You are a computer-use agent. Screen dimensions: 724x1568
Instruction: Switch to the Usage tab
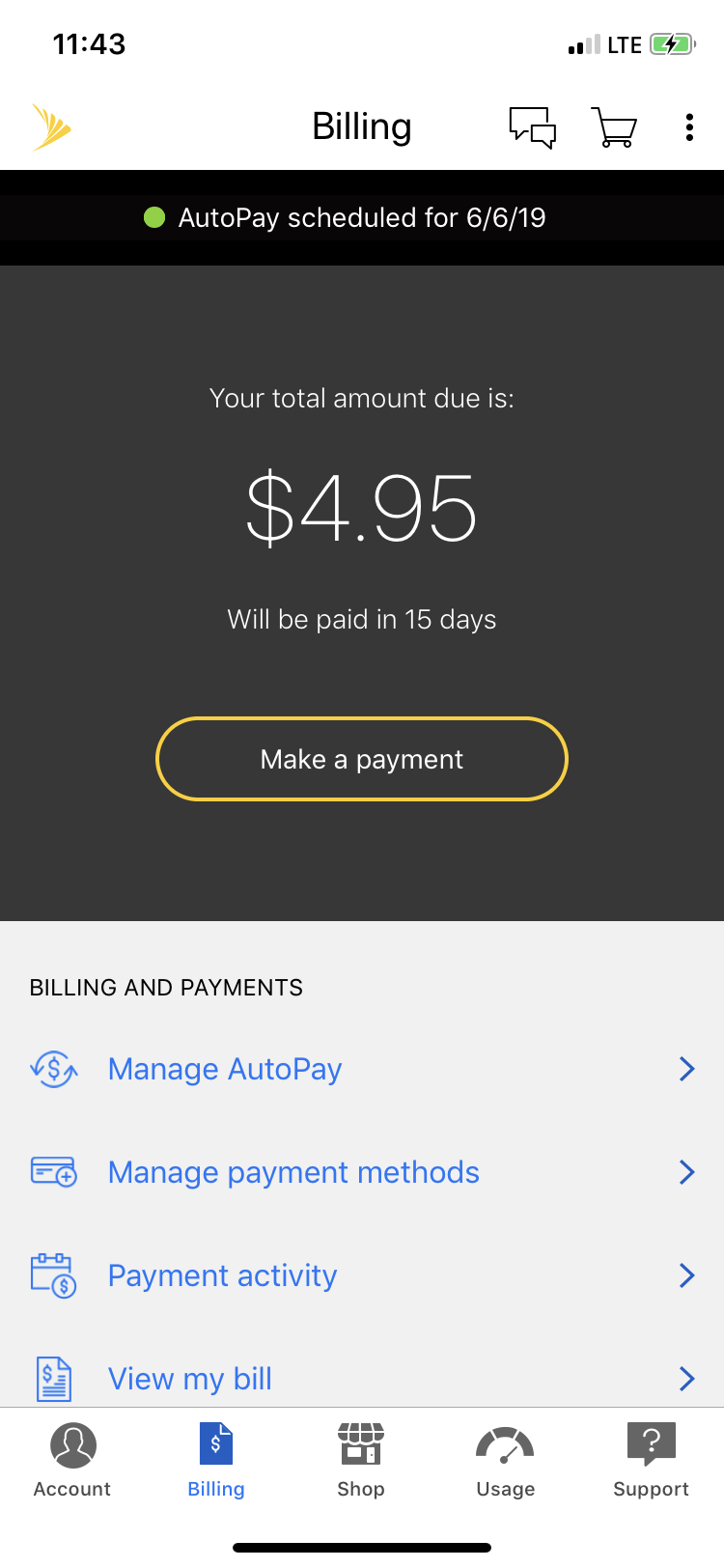pos(506,1460)
